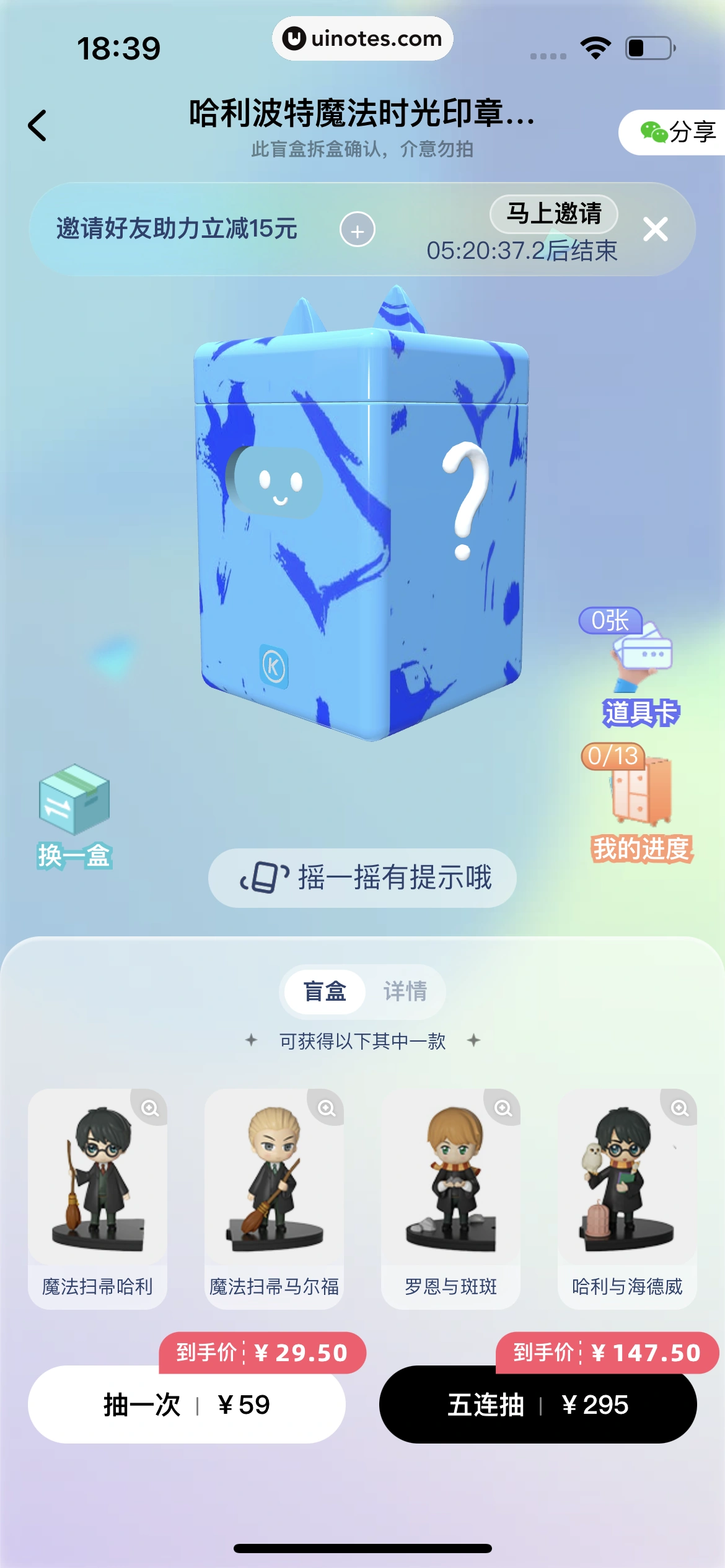Screen dimensions: 725x1568
Task: Tap 抽一次 to draw once for ¥59
Action: click(x=187, y=1405)
